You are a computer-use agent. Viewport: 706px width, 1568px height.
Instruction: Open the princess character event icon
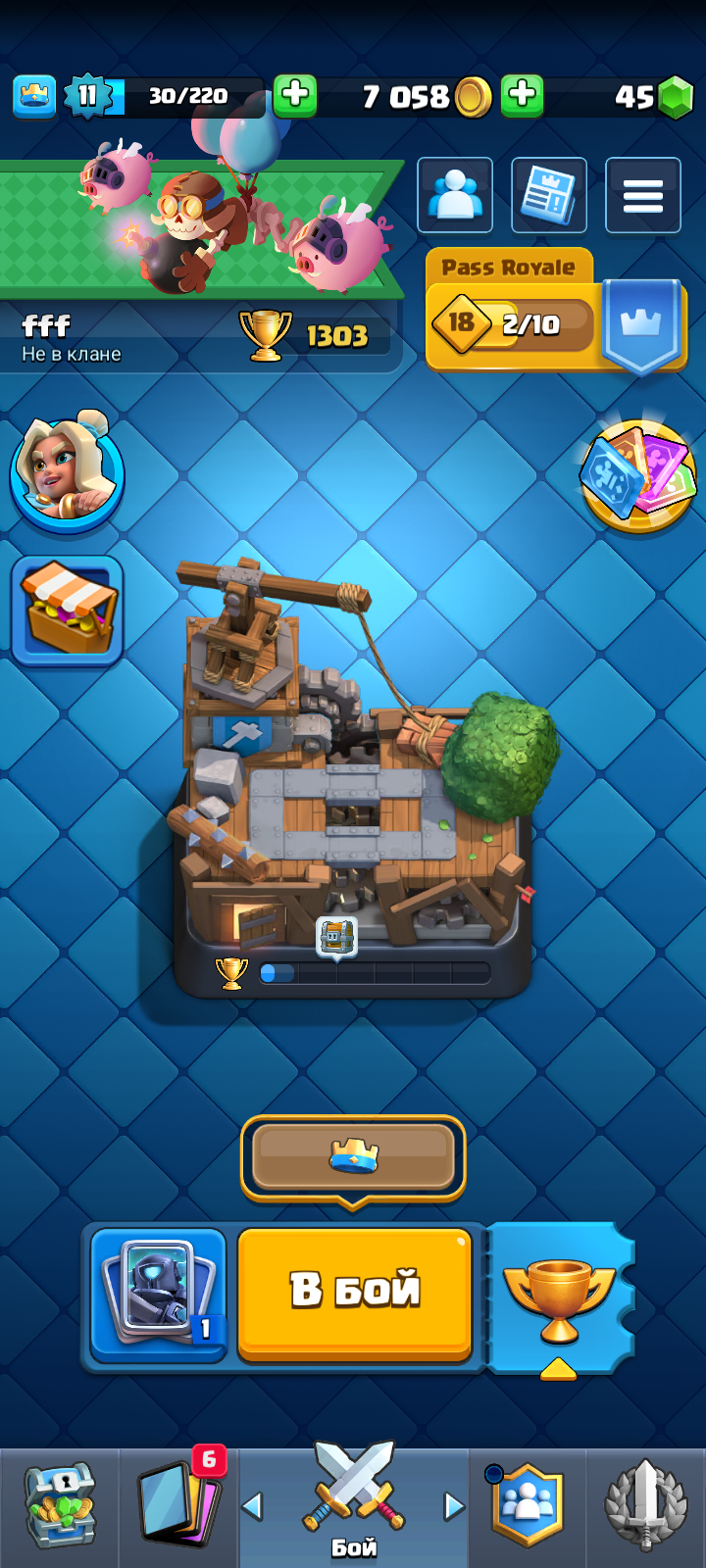(66, 474)
